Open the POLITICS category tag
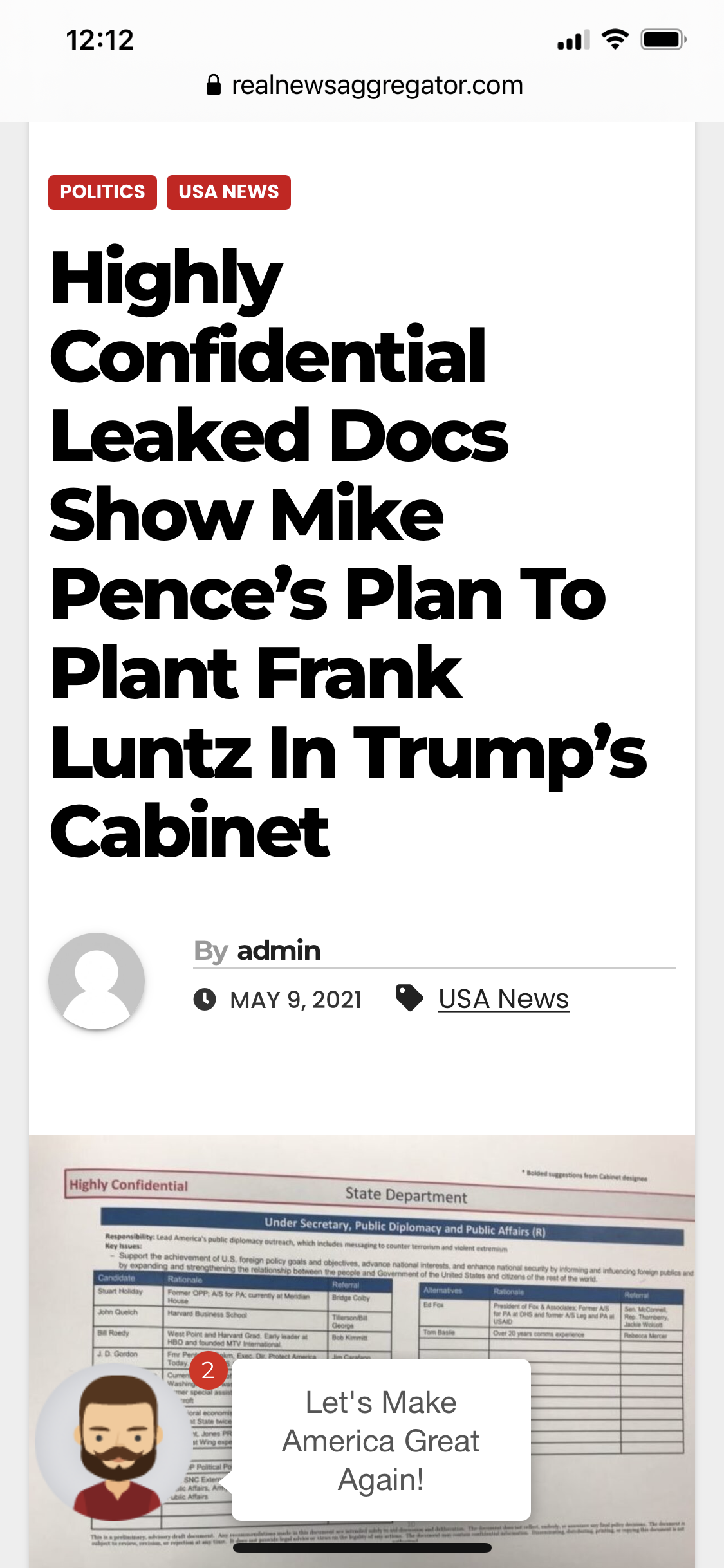 [x=102, y=192]
